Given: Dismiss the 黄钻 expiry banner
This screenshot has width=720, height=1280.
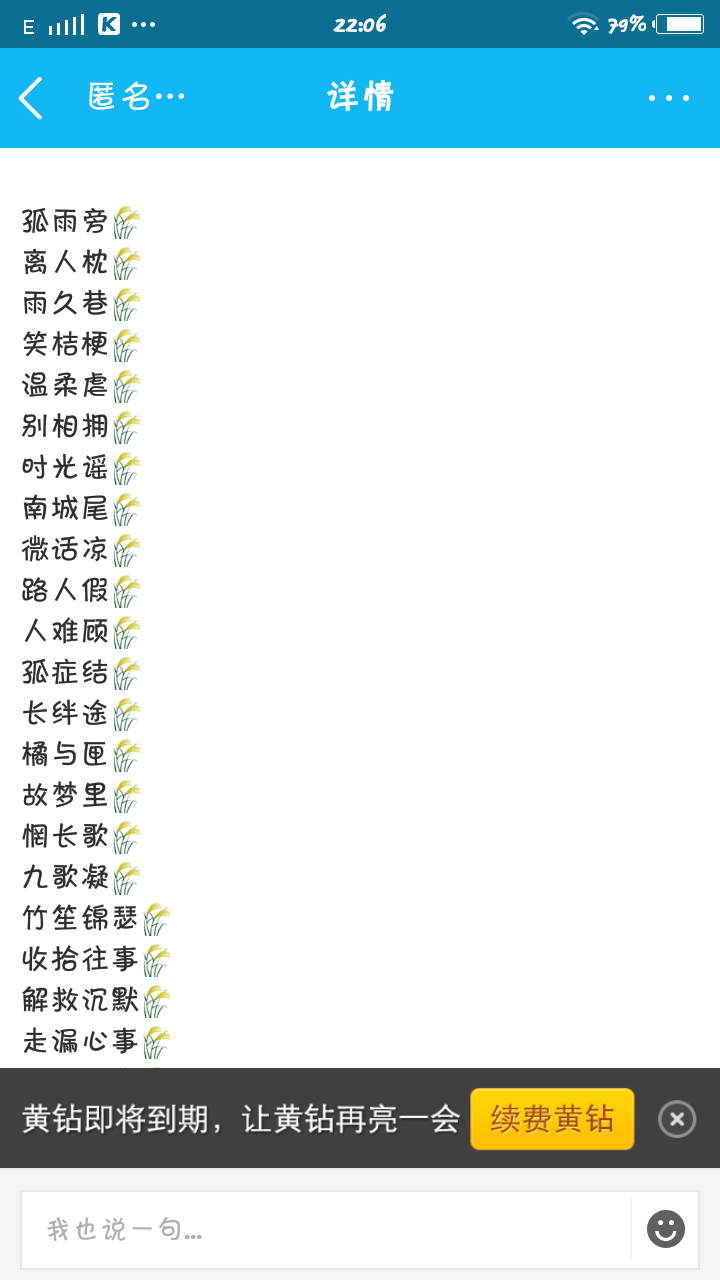Looking at the screenshot, I should 676,1119.
